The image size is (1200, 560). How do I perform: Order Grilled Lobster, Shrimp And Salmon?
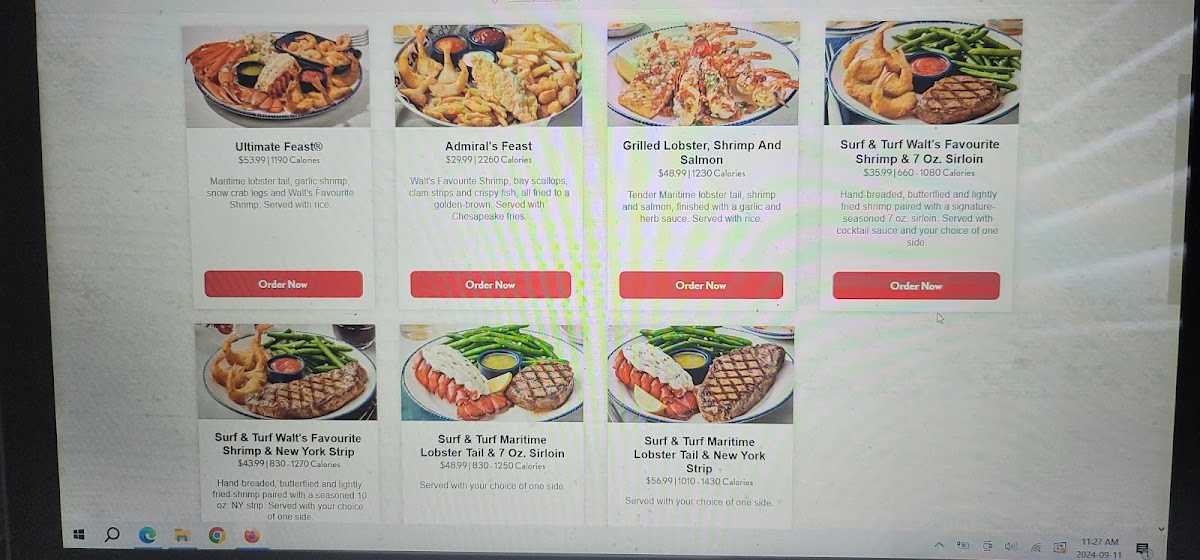tap(700, 285)
